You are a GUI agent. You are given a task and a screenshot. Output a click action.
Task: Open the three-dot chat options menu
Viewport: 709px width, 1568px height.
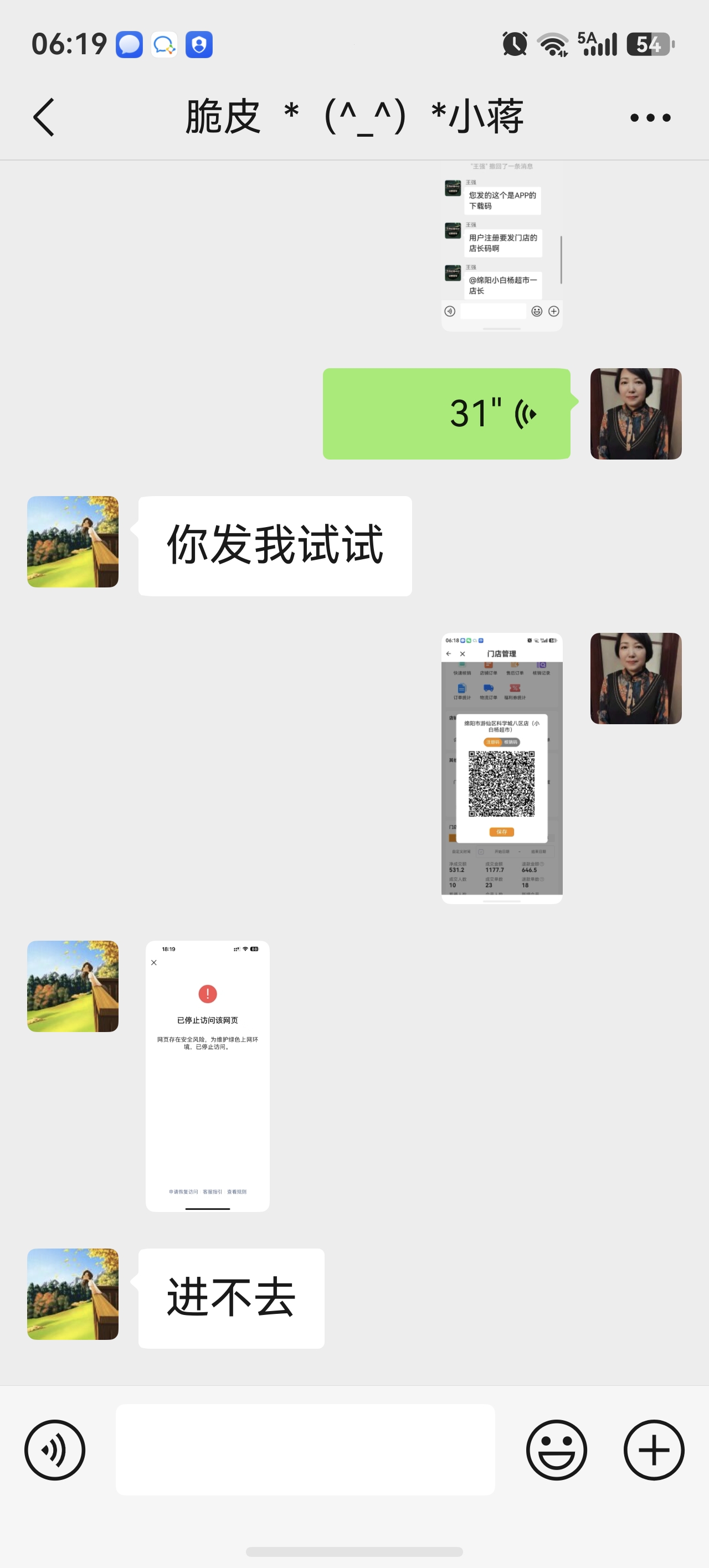(650, 117)
